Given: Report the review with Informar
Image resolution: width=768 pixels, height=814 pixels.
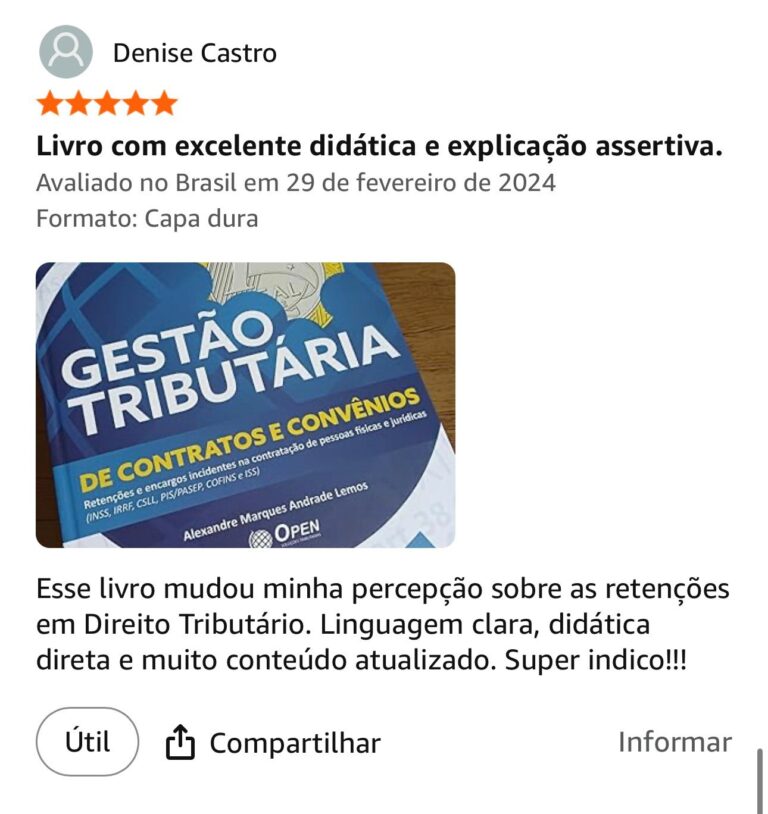Looking at the screenshot, I should (674, 742).
